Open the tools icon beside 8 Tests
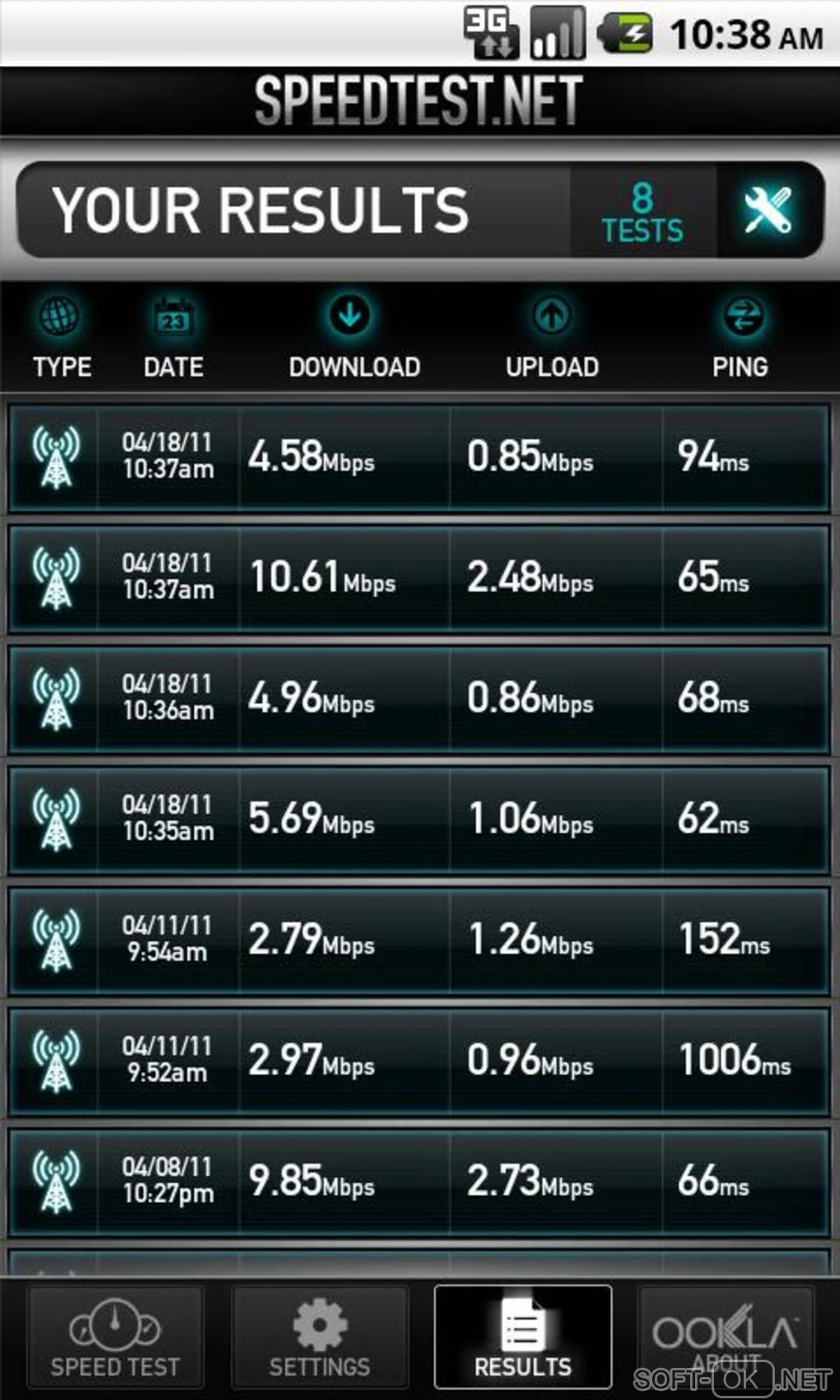The image size is (840, 1400). (x=768, y=210)
